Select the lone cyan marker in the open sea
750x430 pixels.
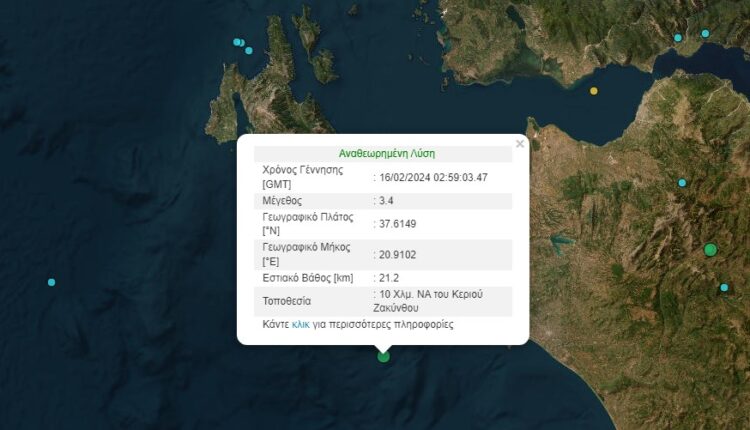(51, 282)
